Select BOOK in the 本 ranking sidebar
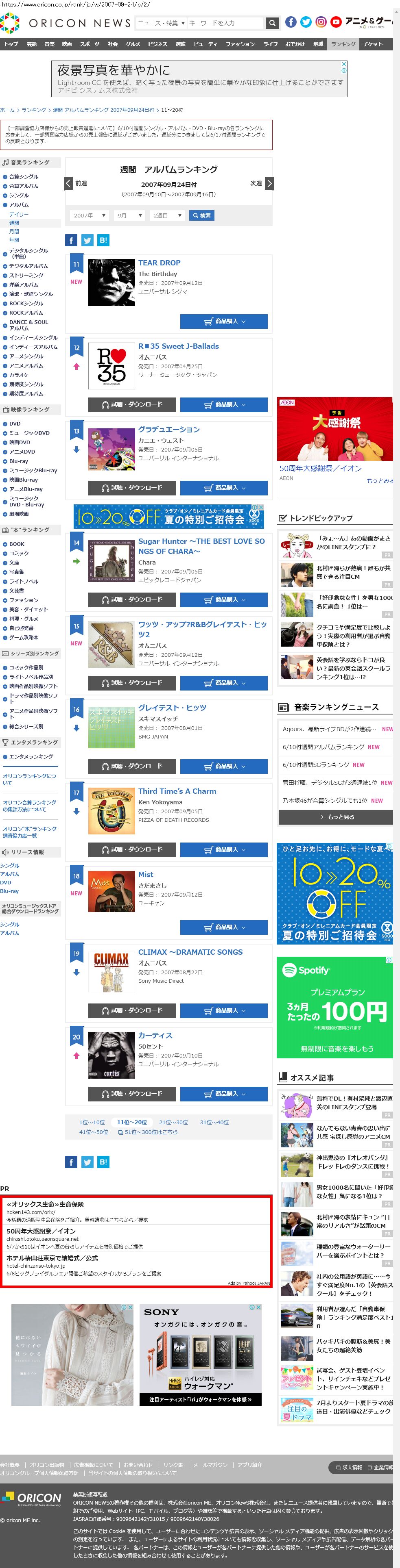 [17, 544]
